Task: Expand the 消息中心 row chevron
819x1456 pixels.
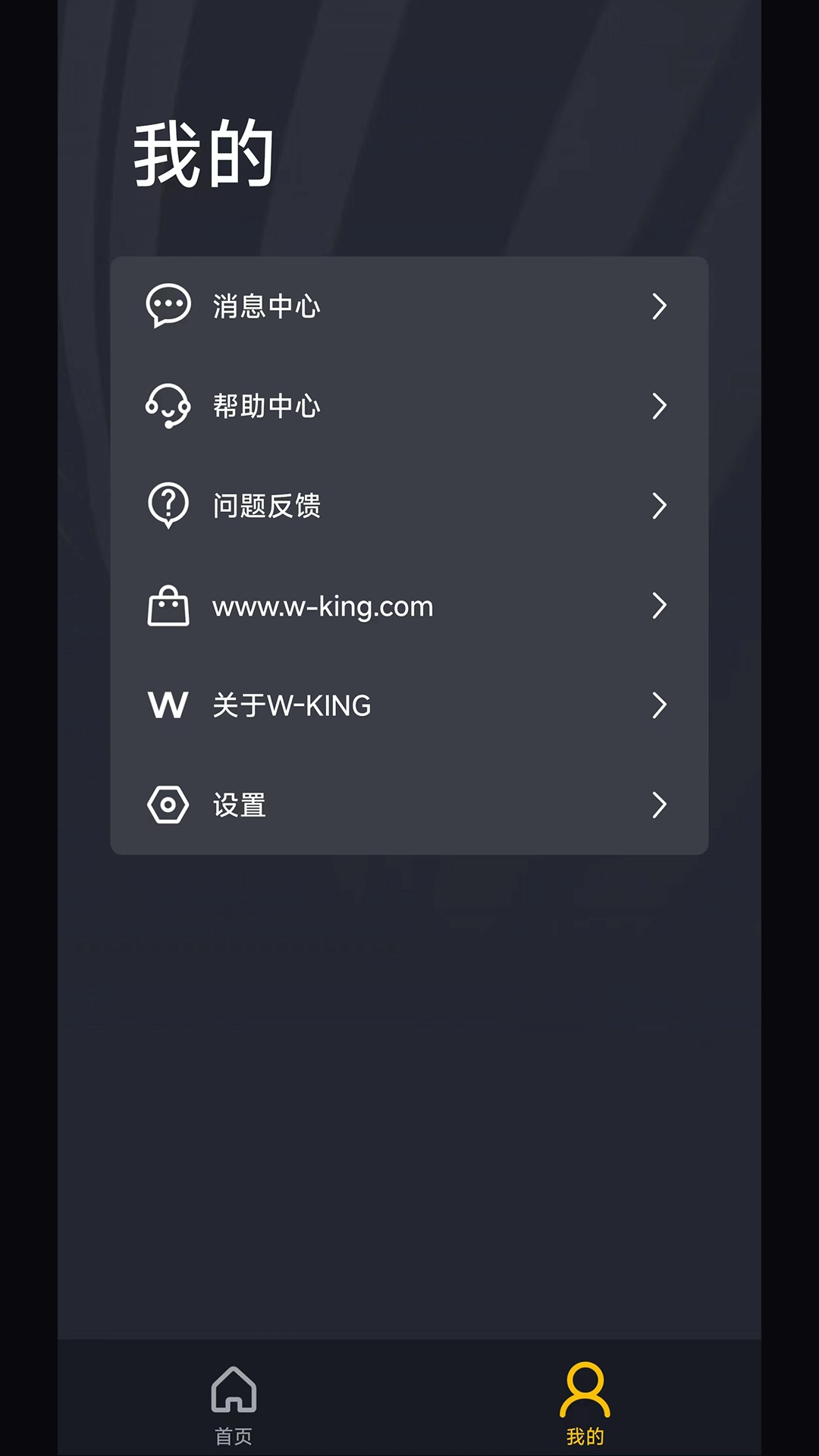Action: 658,306
